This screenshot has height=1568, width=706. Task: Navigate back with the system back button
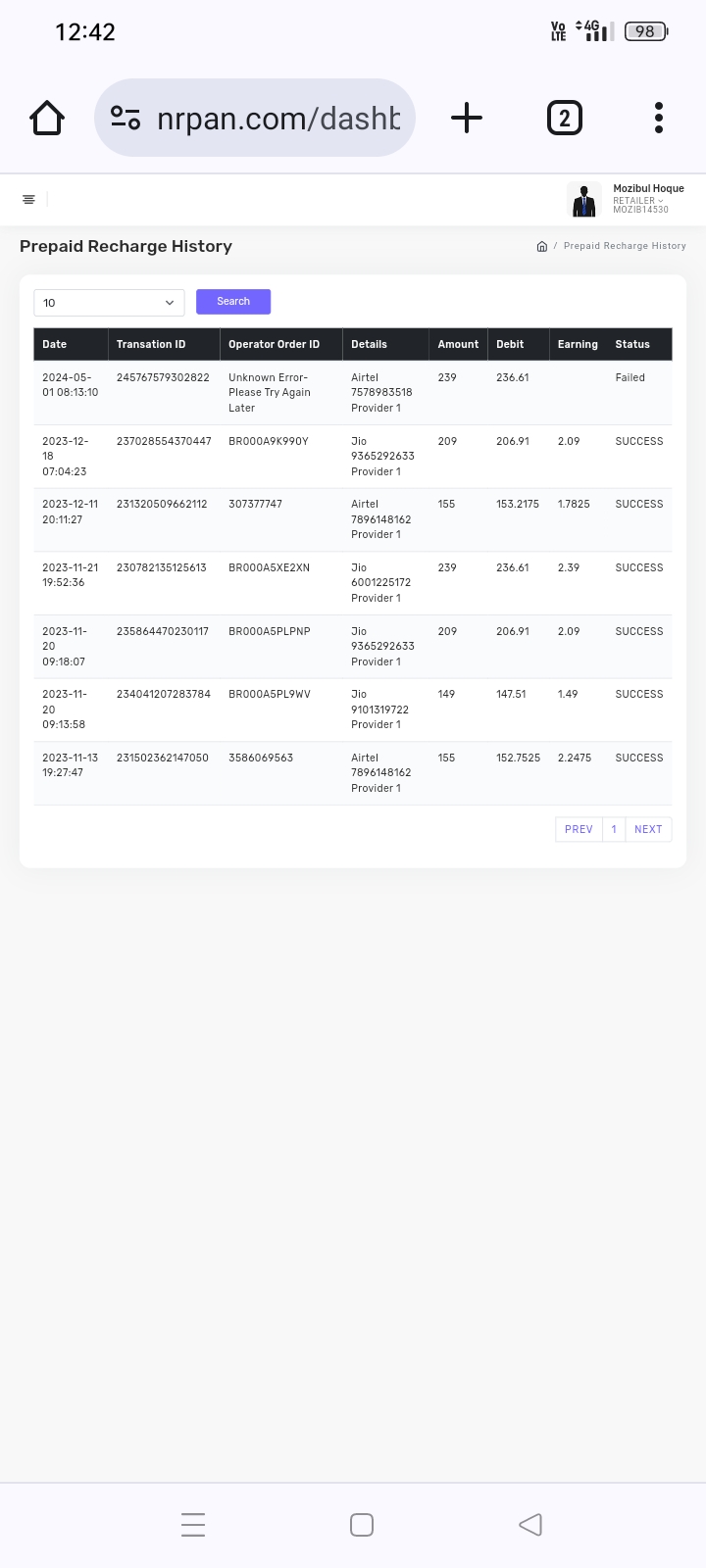tap(530, 1525)
